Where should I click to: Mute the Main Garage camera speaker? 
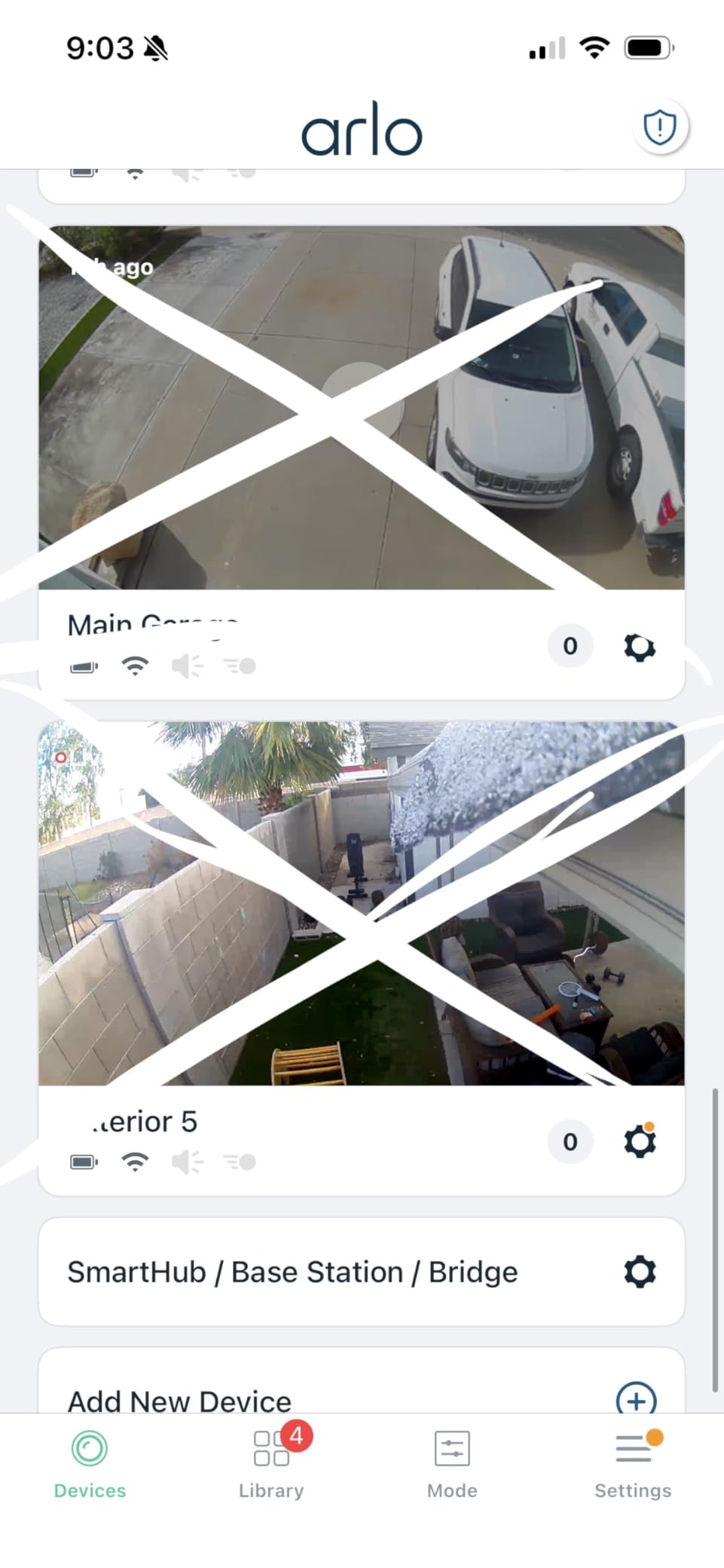tap(188, 665)
